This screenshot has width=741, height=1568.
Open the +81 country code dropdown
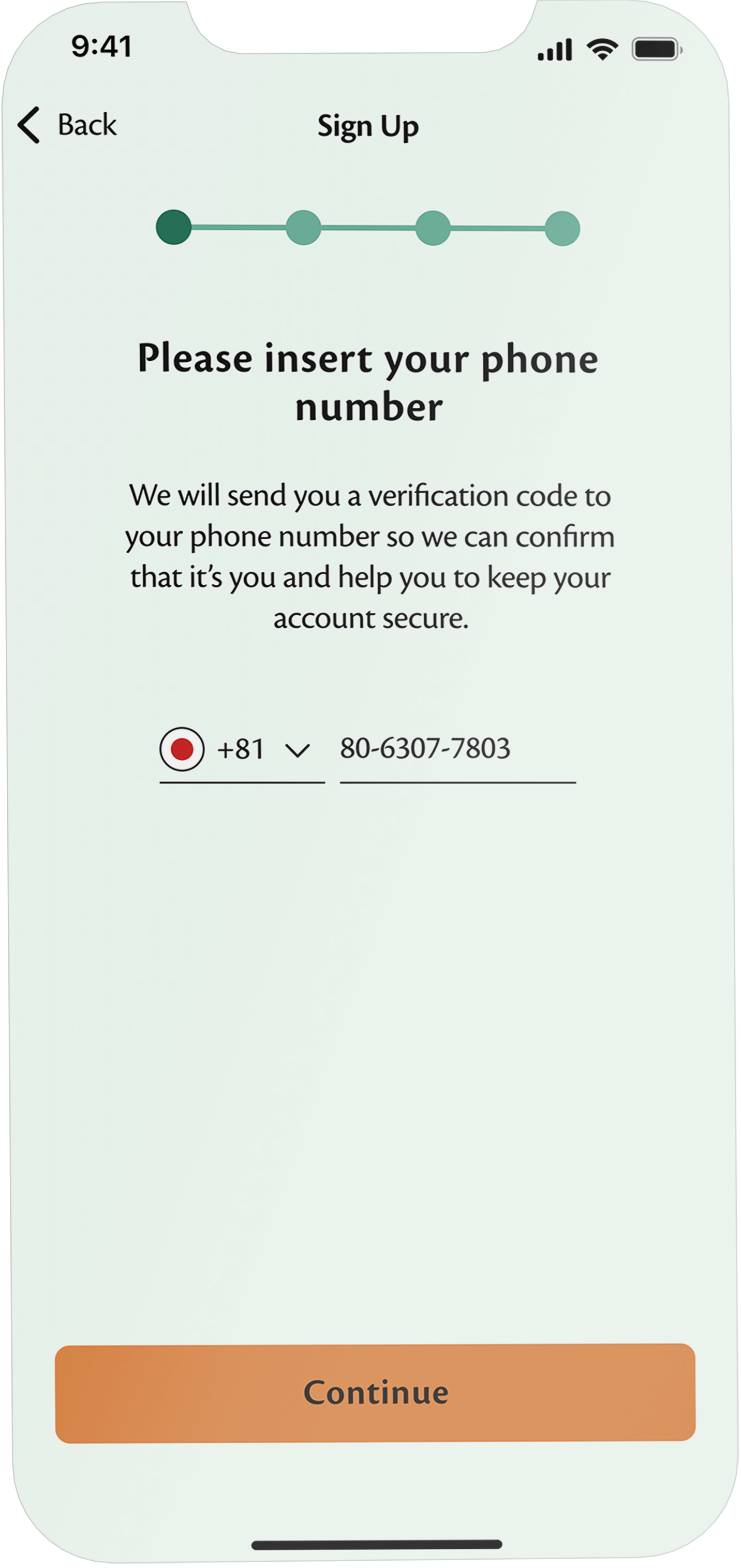(242, 749)
